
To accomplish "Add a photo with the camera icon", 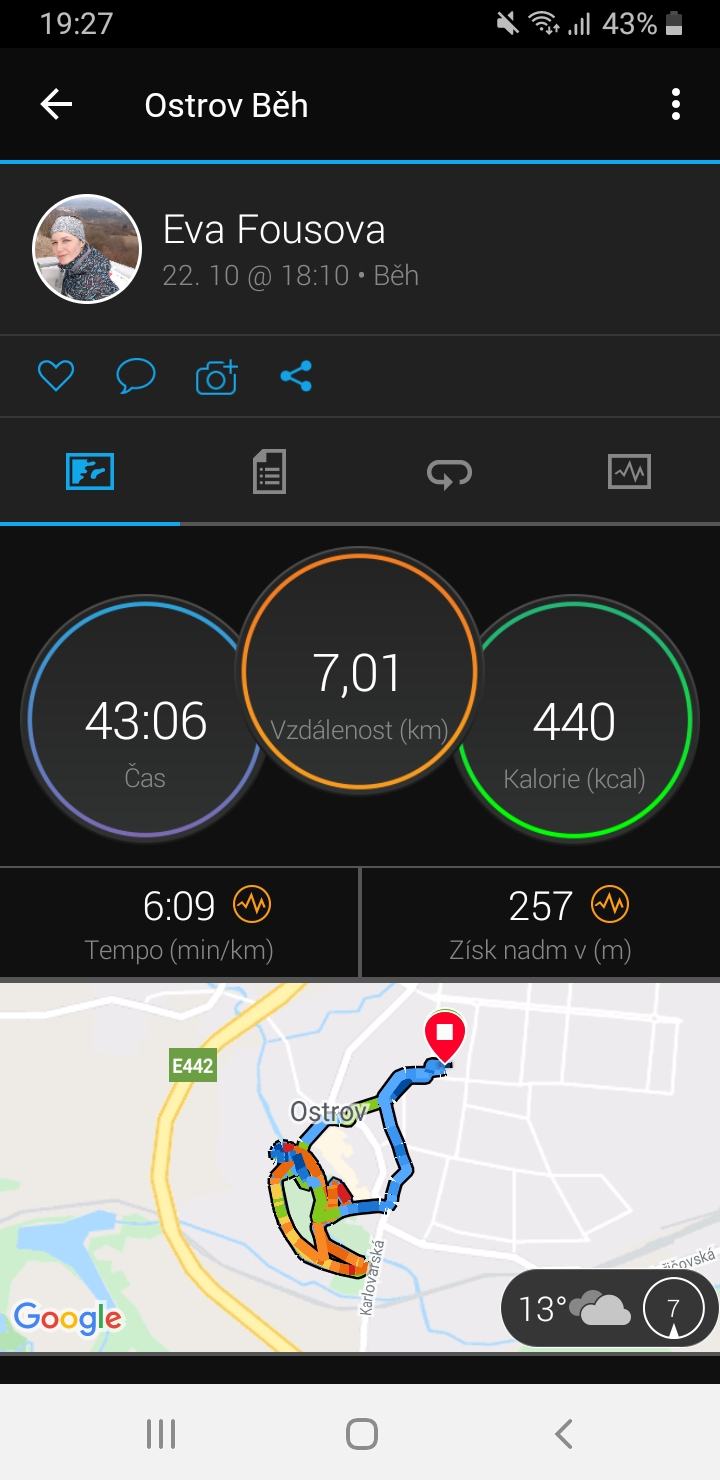I will [x=216, y=376].
